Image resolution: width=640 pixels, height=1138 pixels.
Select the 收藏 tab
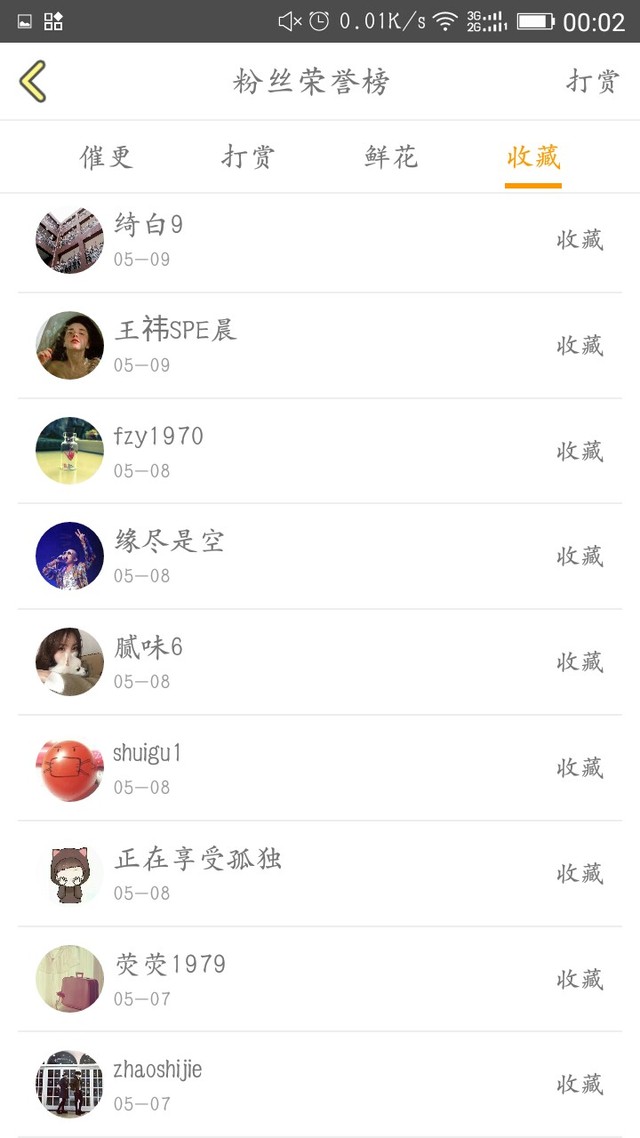tap(533, 157)
